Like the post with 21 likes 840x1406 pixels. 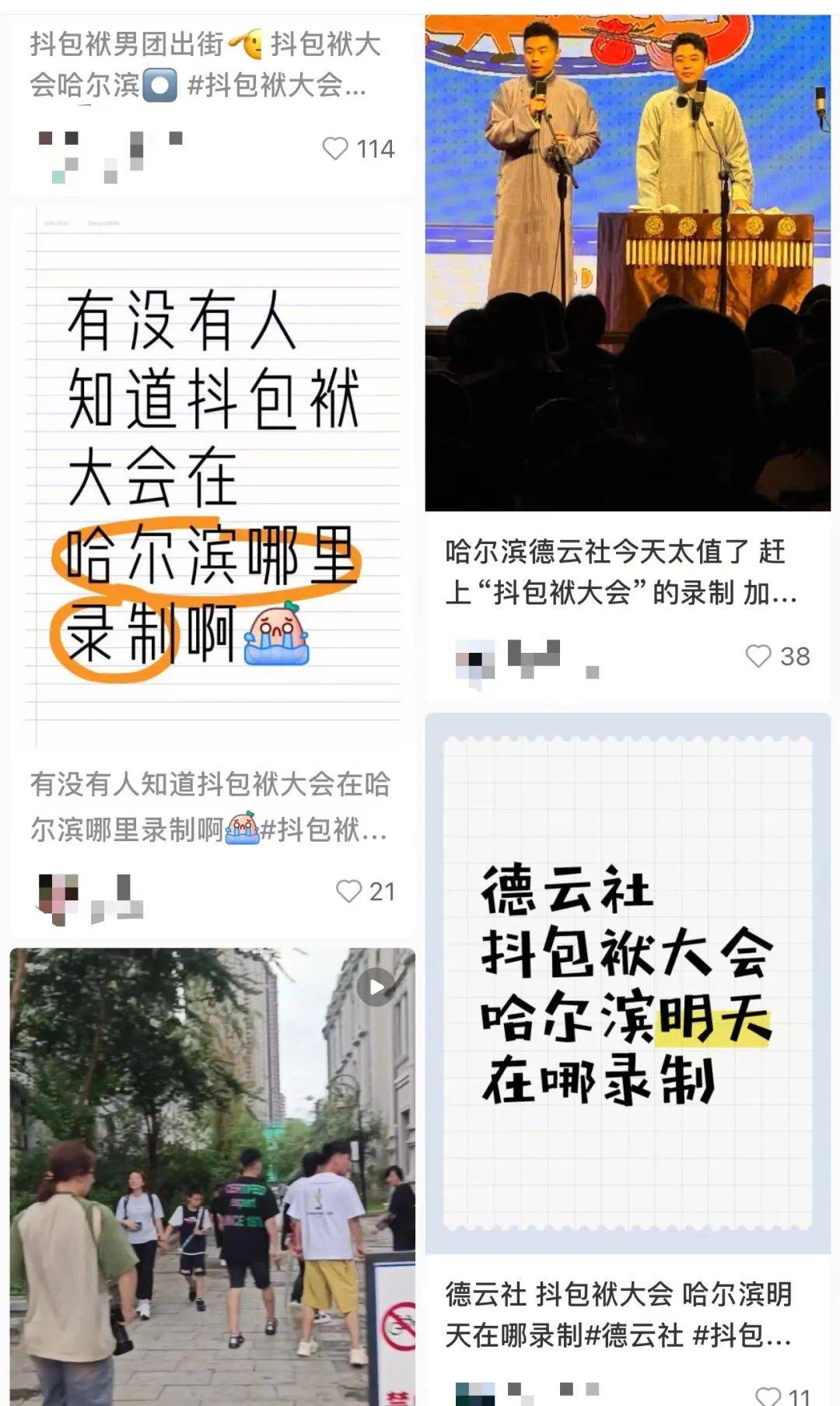pos(348,891)
